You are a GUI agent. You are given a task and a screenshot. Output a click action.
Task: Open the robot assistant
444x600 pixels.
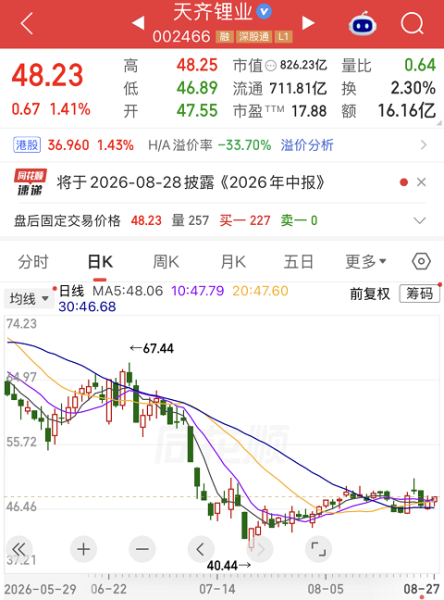click(362, 23)
